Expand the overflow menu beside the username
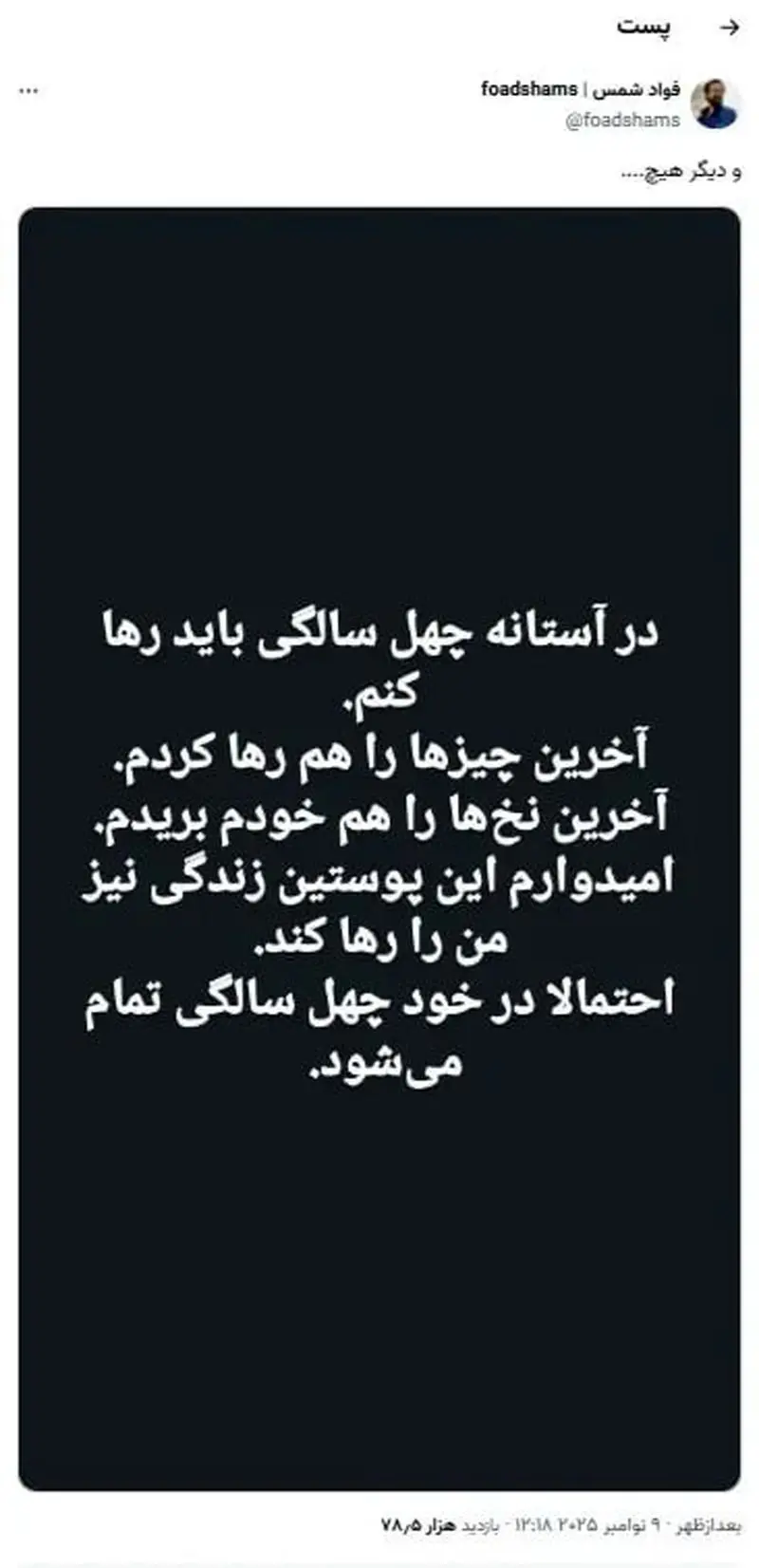Viewport: 759px width, 1568px height. click(x=30, y=92)
